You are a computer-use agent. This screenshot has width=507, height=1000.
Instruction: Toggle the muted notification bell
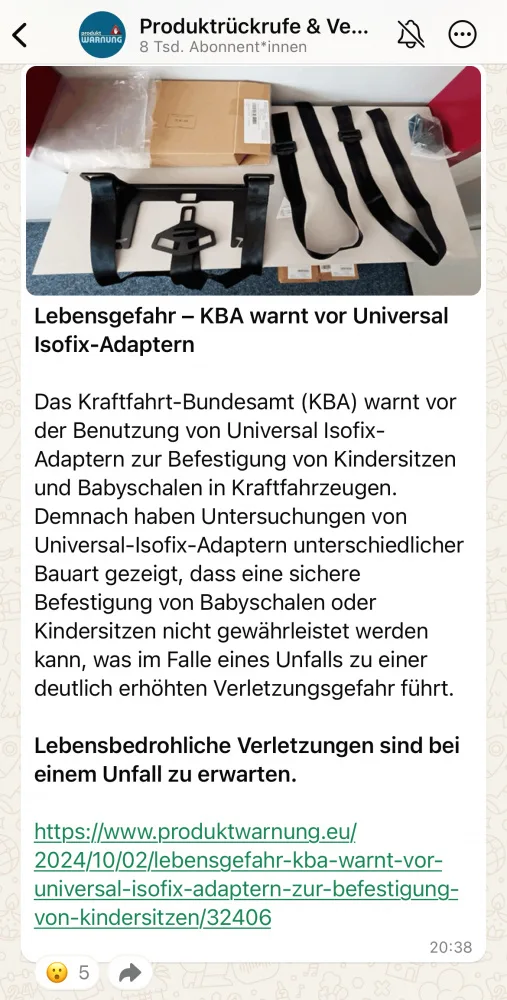click(x=410, y=34)
